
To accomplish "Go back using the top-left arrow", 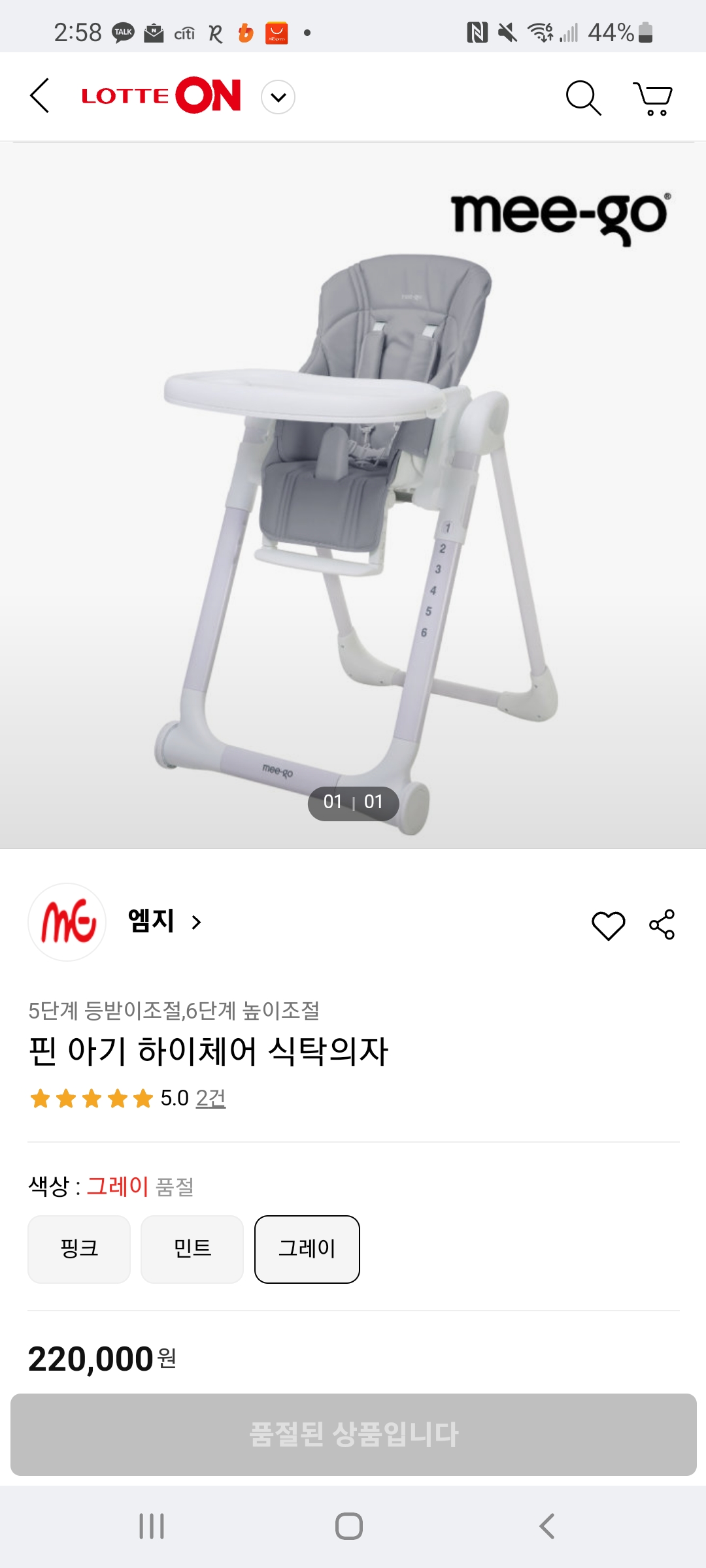I will click(x=39, y=96).
